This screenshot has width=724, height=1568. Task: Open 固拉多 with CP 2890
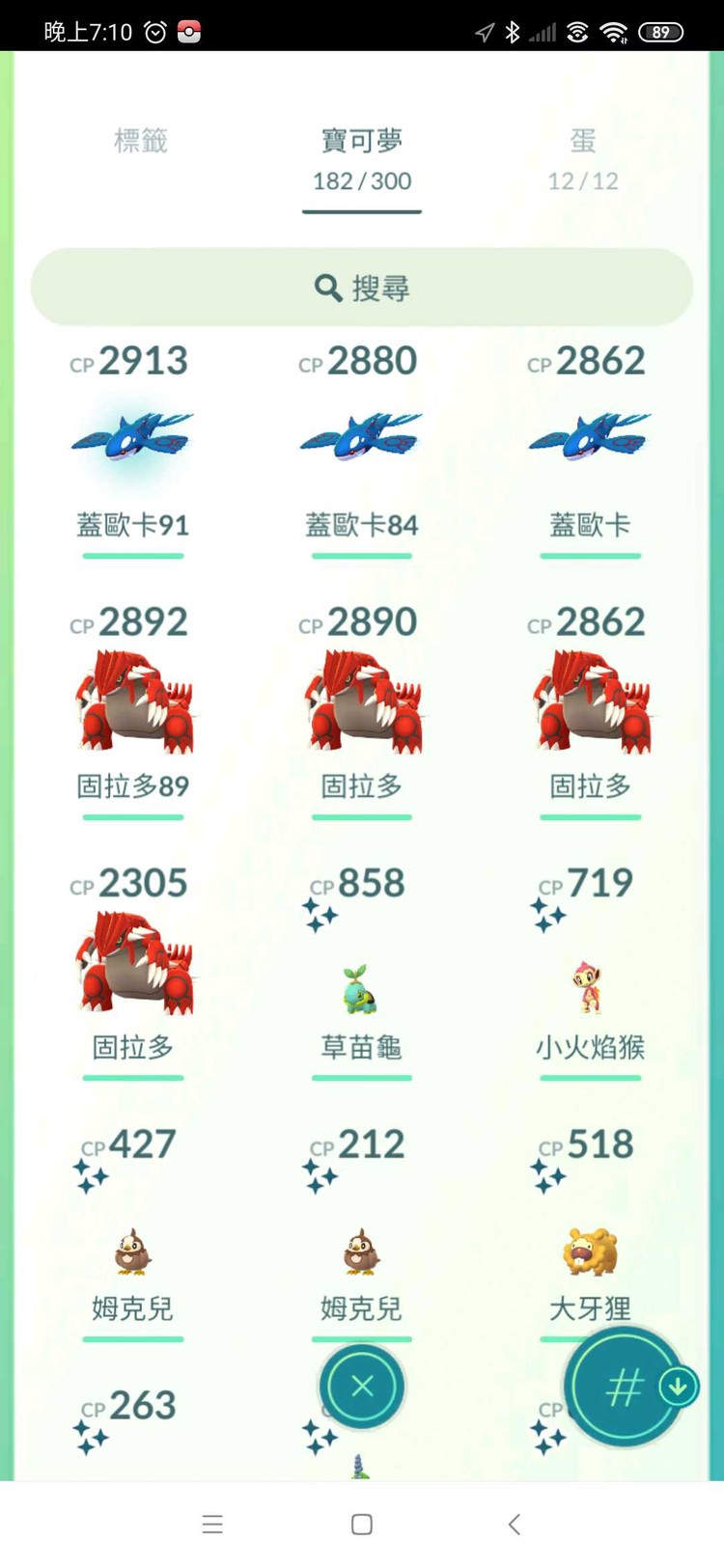click(361, 702)
